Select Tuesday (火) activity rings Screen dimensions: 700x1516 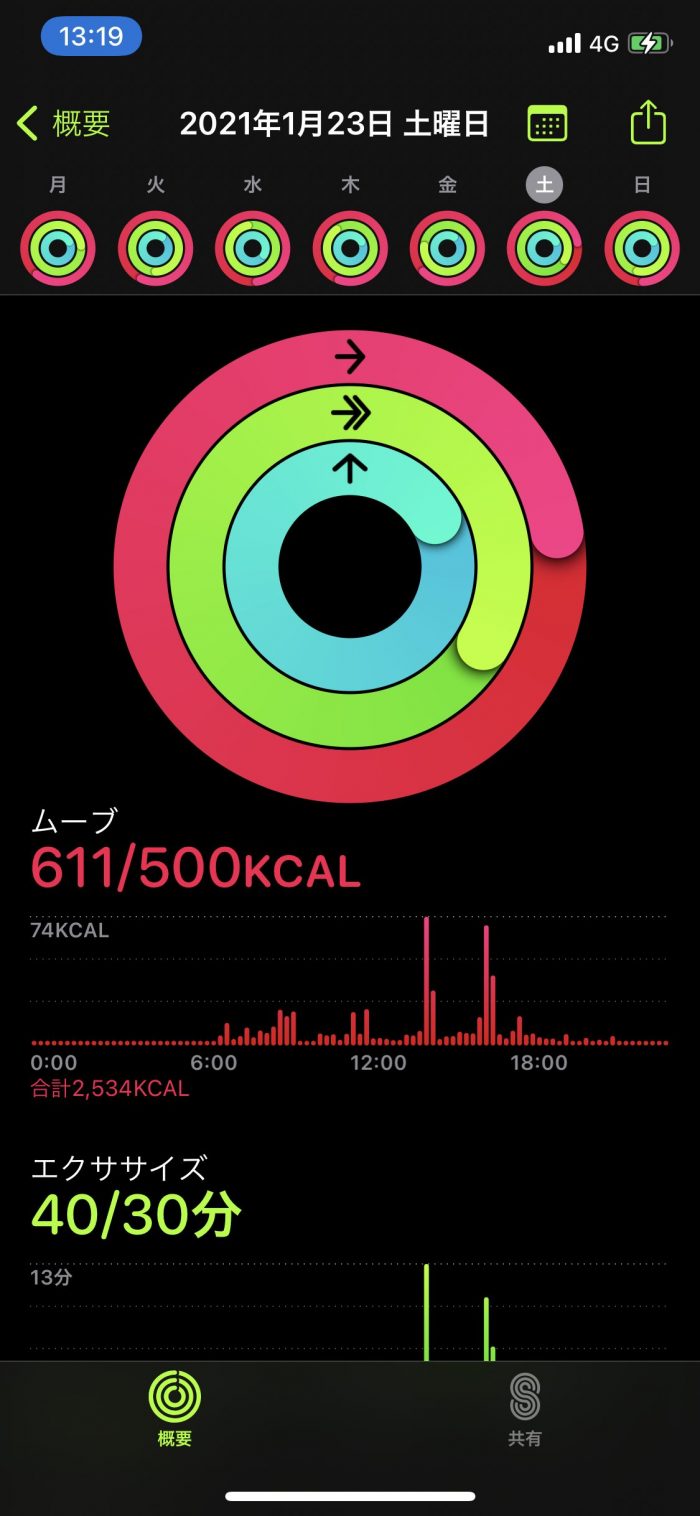pyautogui.click(x=155, y=248)
